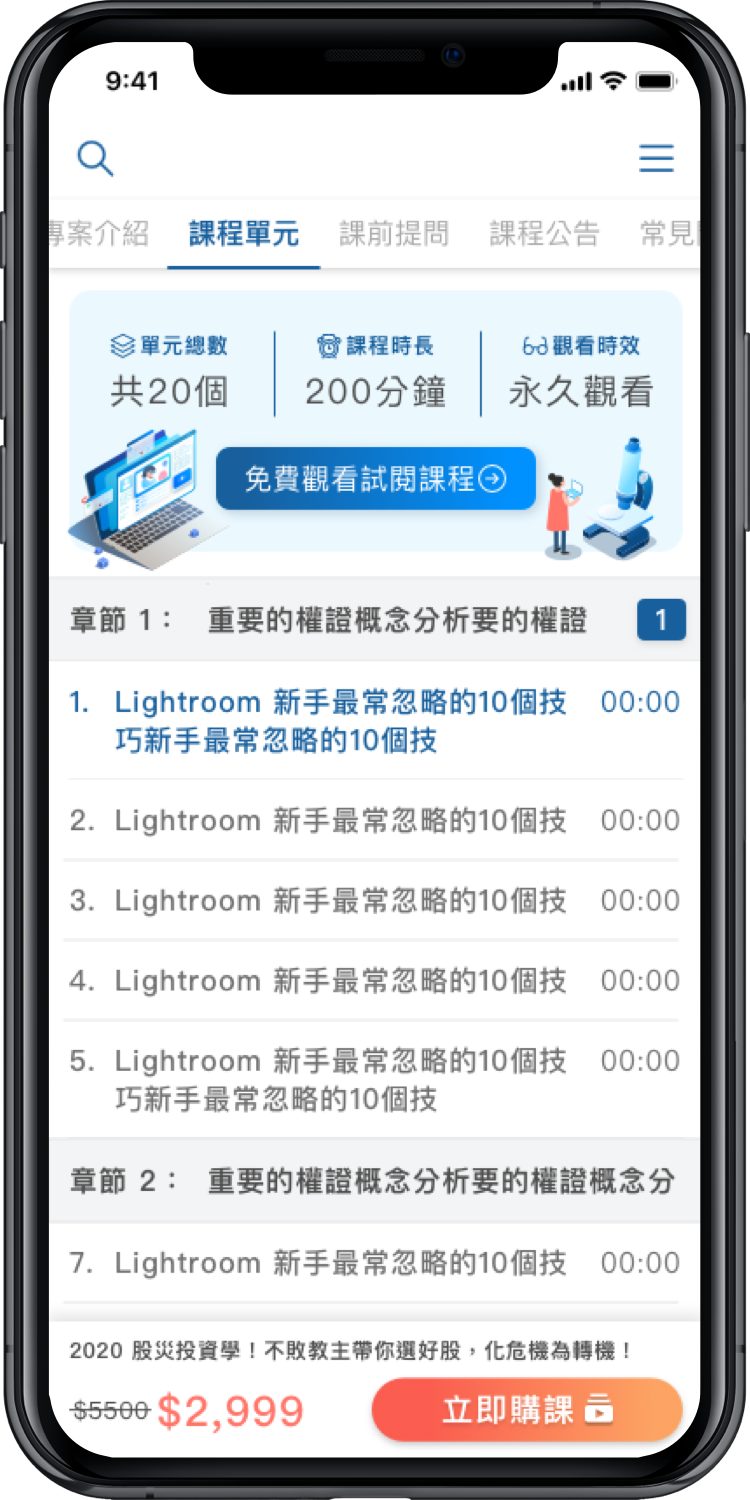Open lesson 5 Lightroom unit

click(375, 1080)
